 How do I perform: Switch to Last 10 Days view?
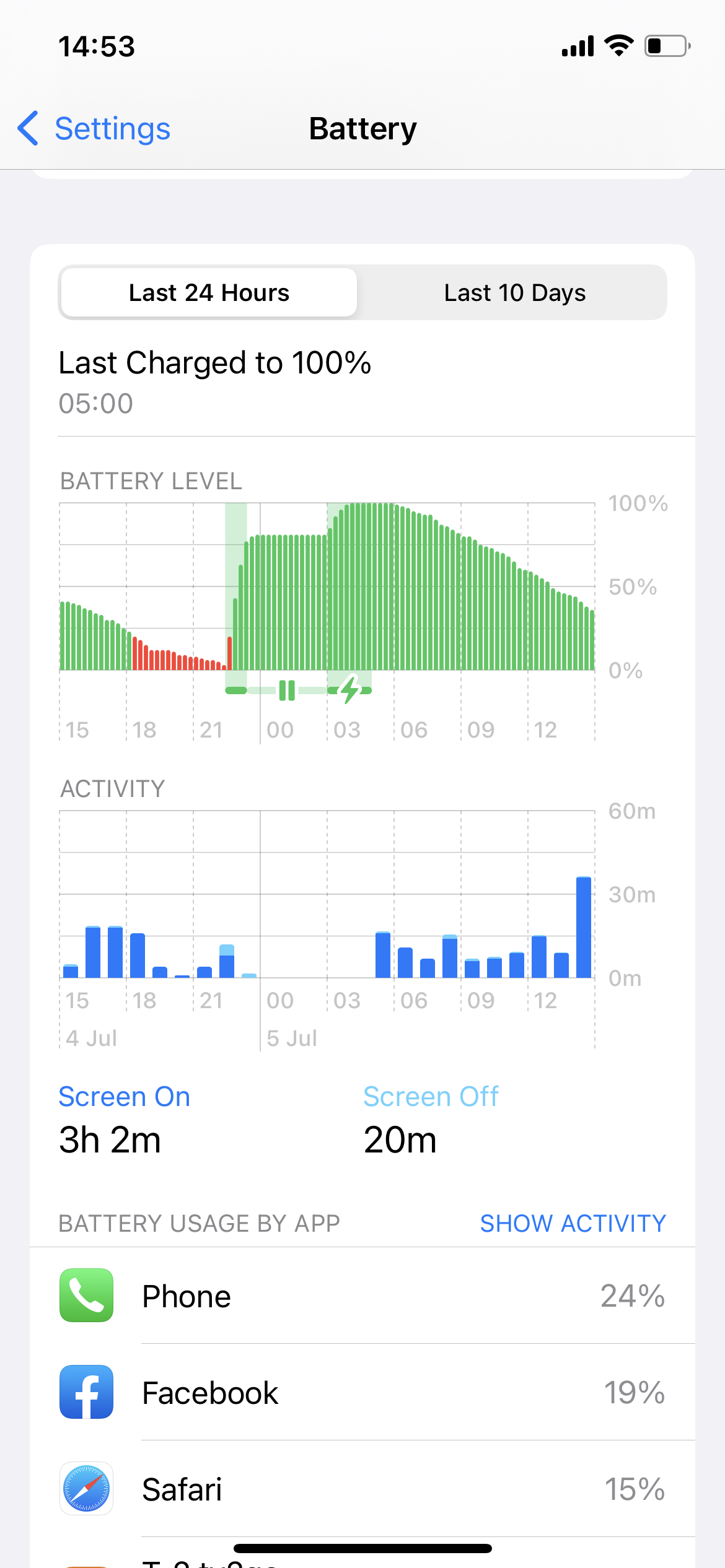pos(514,292)
